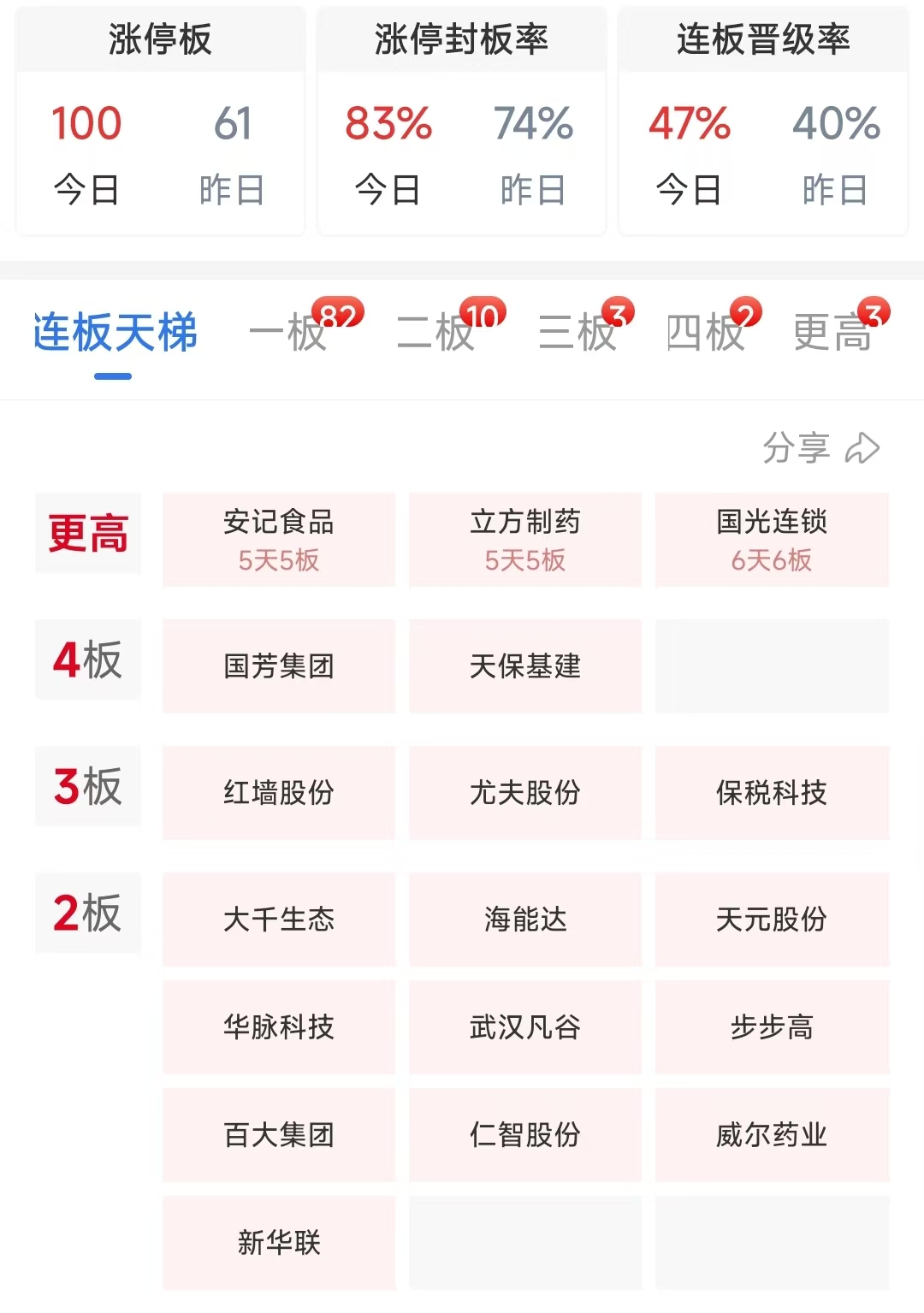
Task: Open the 立方制药 stock tile
Action: pos(525,540)
